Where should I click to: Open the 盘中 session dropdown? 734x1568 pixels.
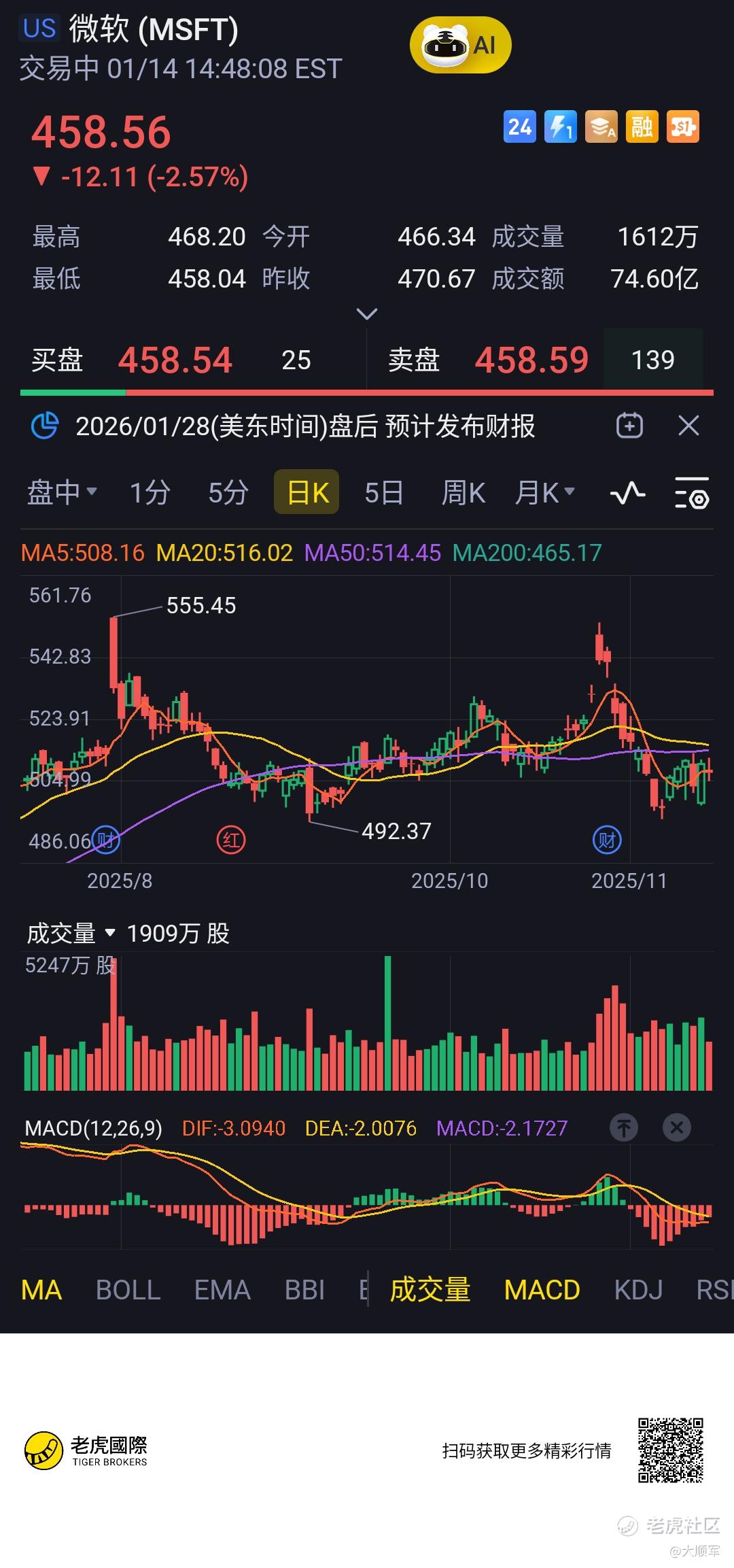62,492
